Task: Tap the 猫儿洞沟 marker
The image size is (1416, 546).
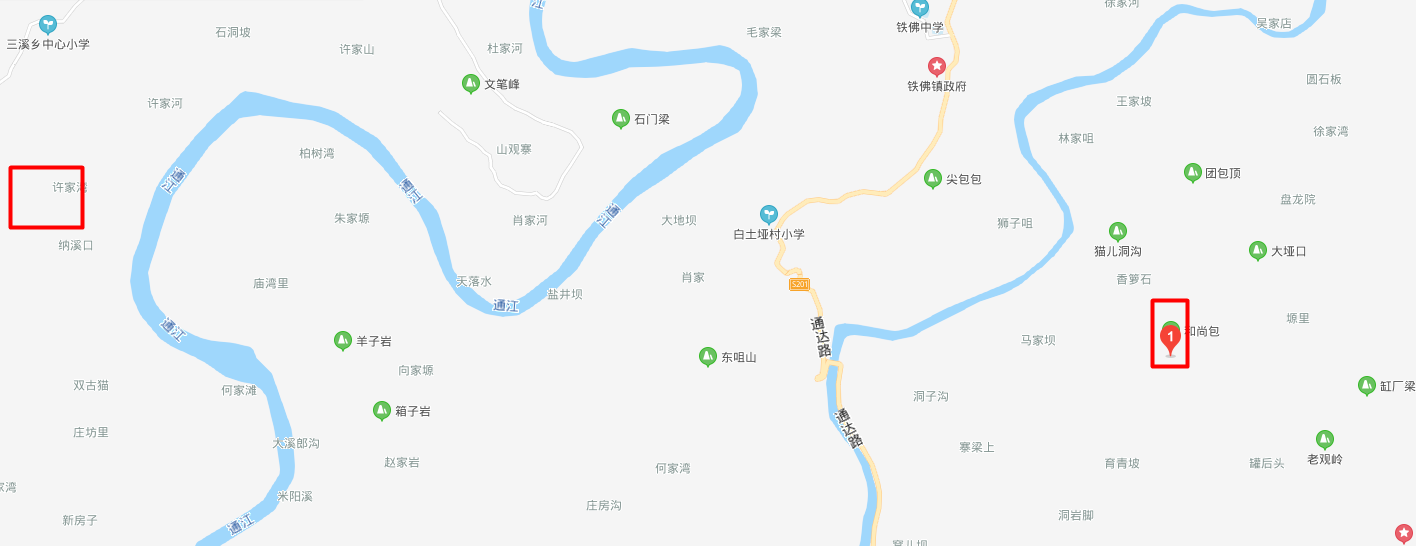Action: 1118,231
